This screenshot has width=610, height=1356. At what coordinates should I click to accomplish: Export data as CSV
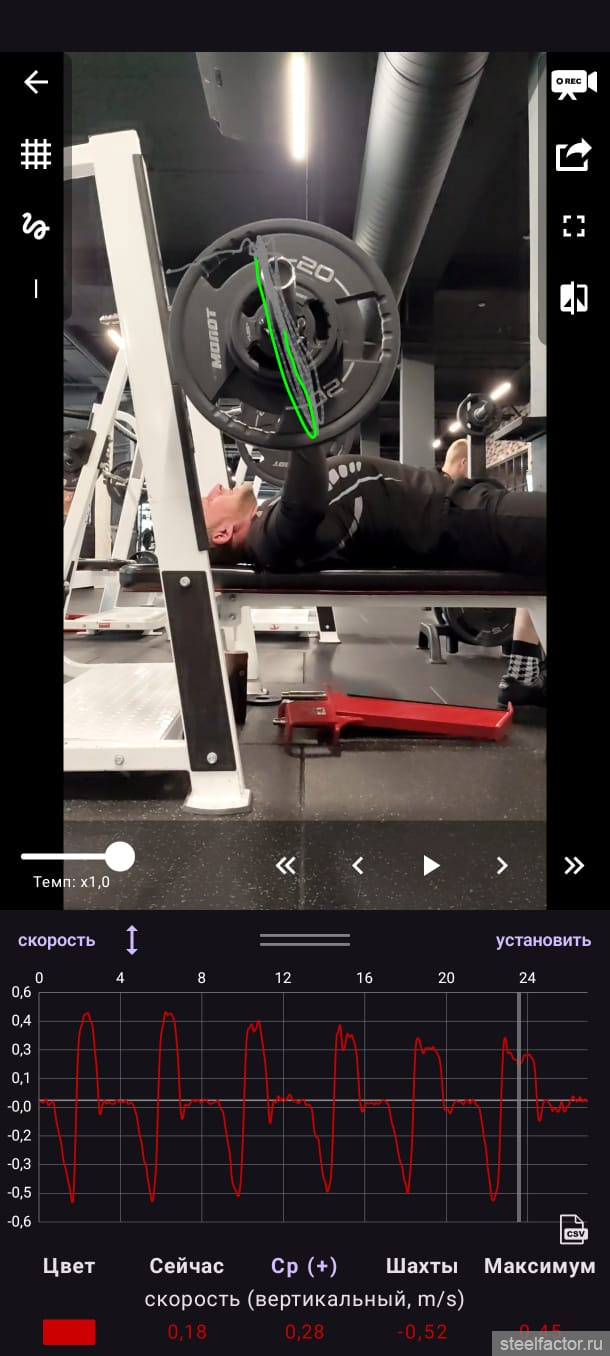[x=573, y=1229]
